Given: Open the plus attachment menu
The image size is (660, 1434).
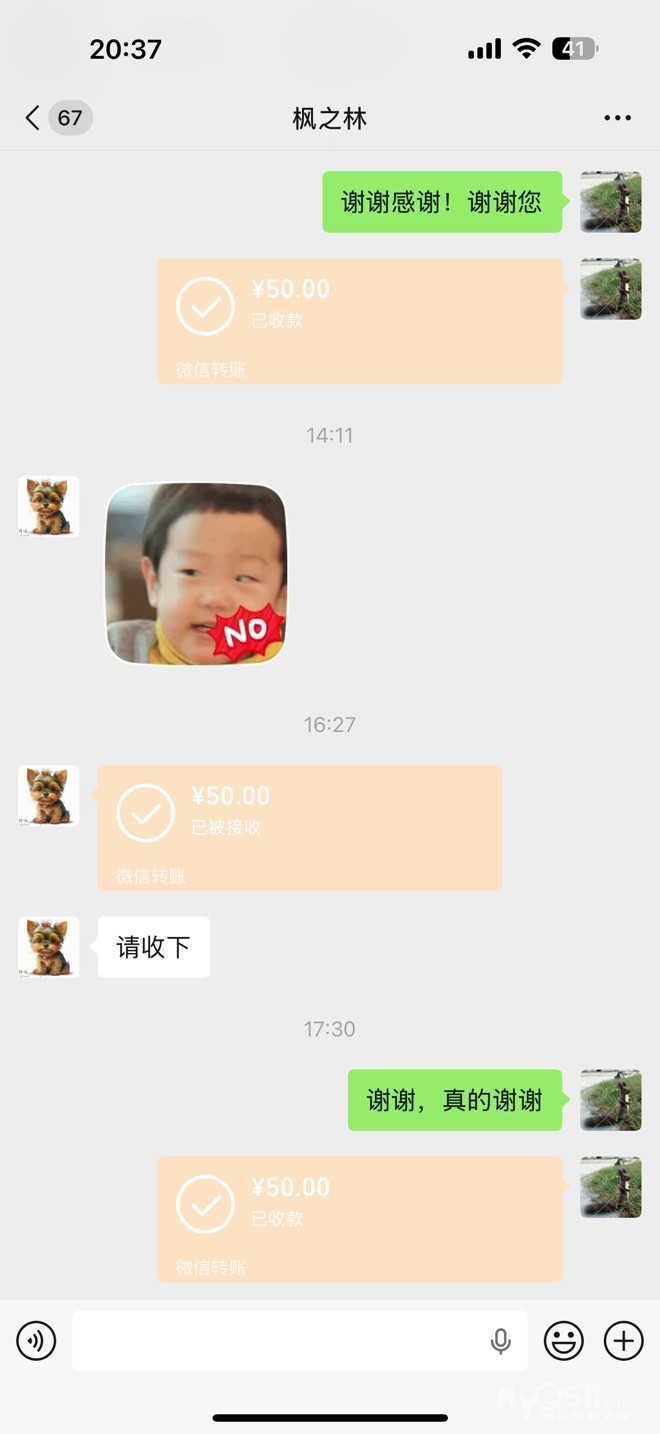Looking at the screenshot, I should click(623, 1340).
